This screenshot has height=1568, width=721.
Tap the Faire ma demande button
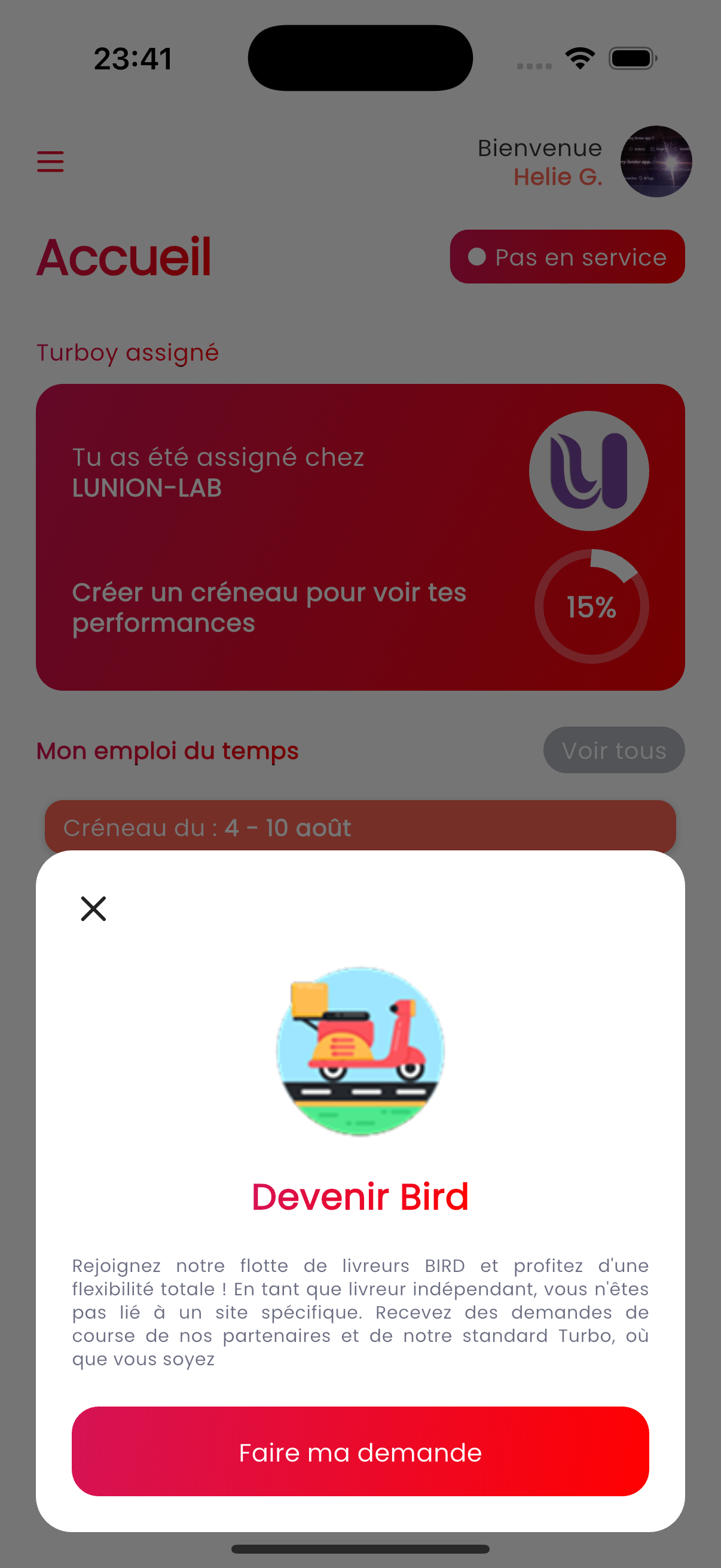tap(360, 1452)
